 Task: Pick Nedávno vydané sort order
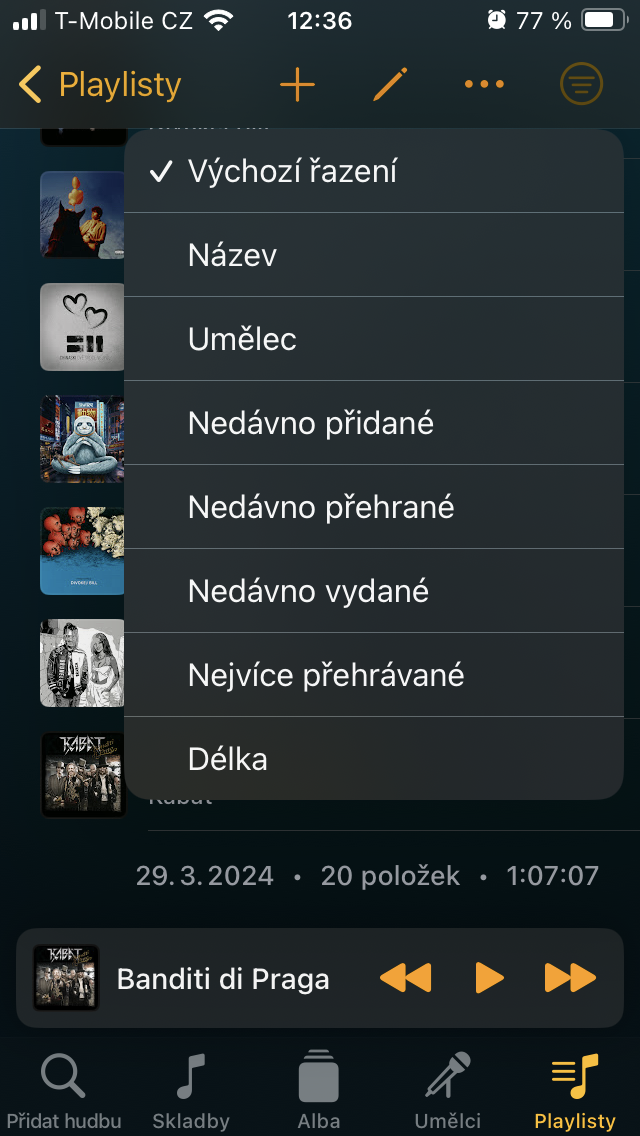[374, 591]
